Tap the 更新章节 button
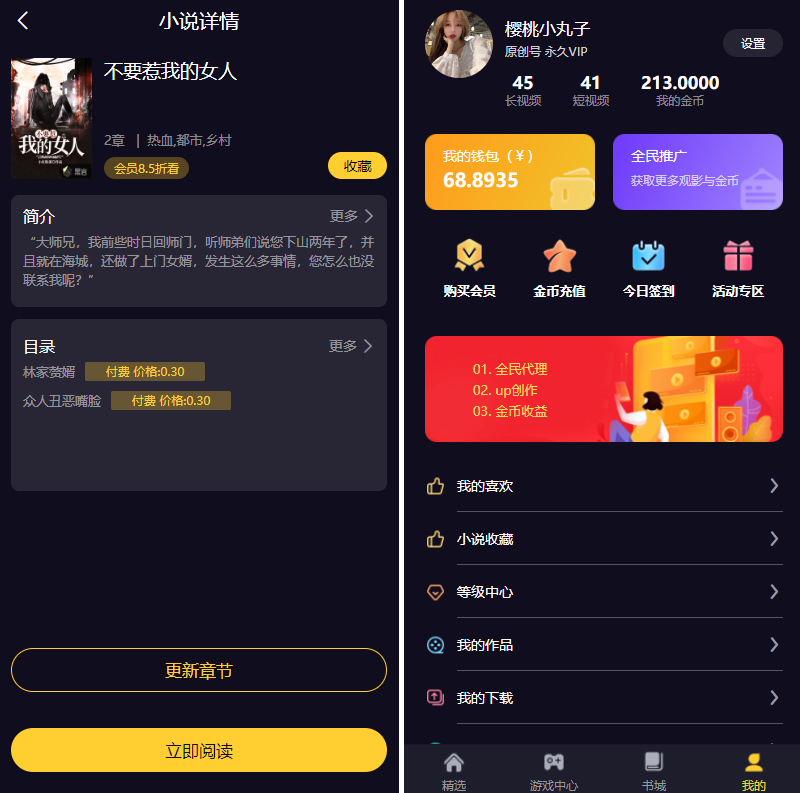800x793 pixels. [x=199, y=670]
